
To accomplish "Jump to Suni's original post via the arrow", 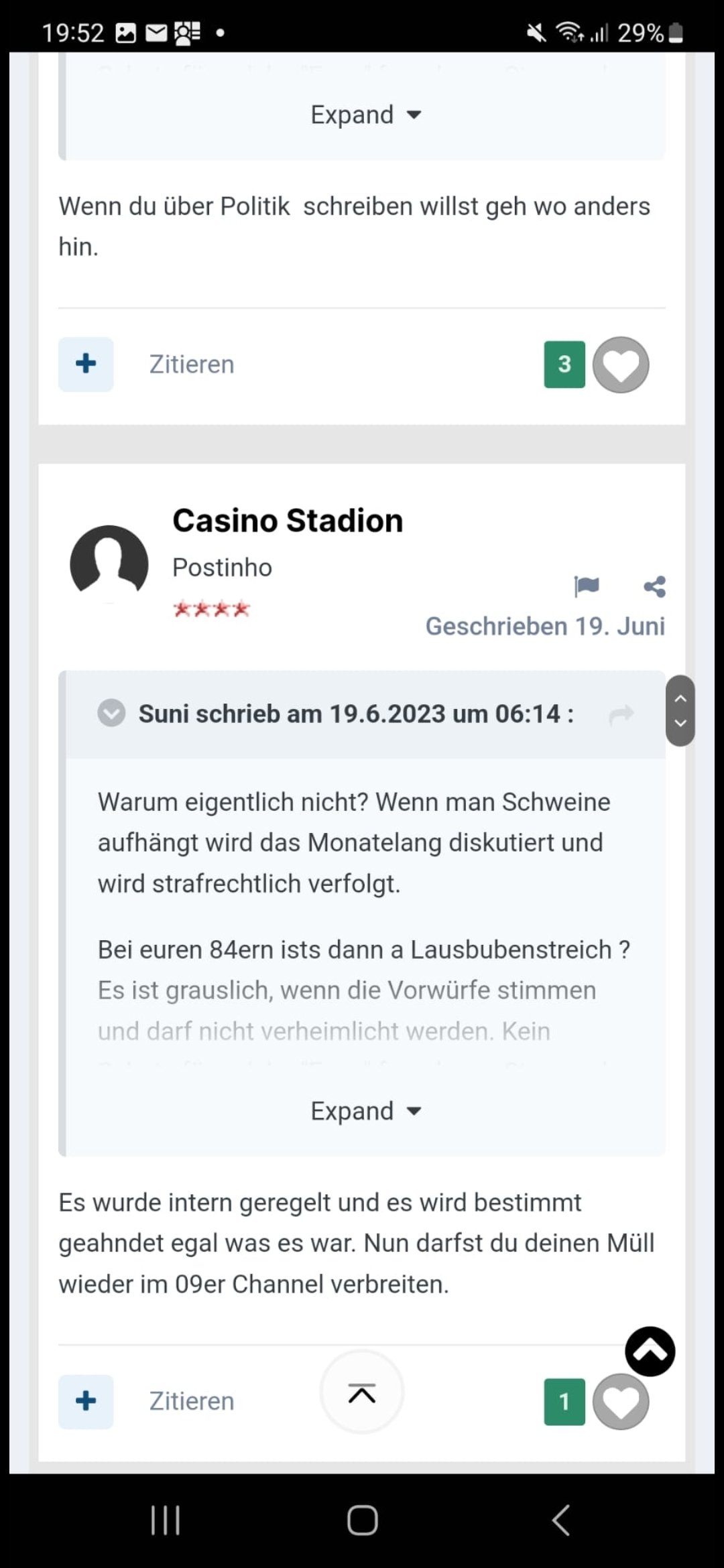I will [x=621, y=714].
